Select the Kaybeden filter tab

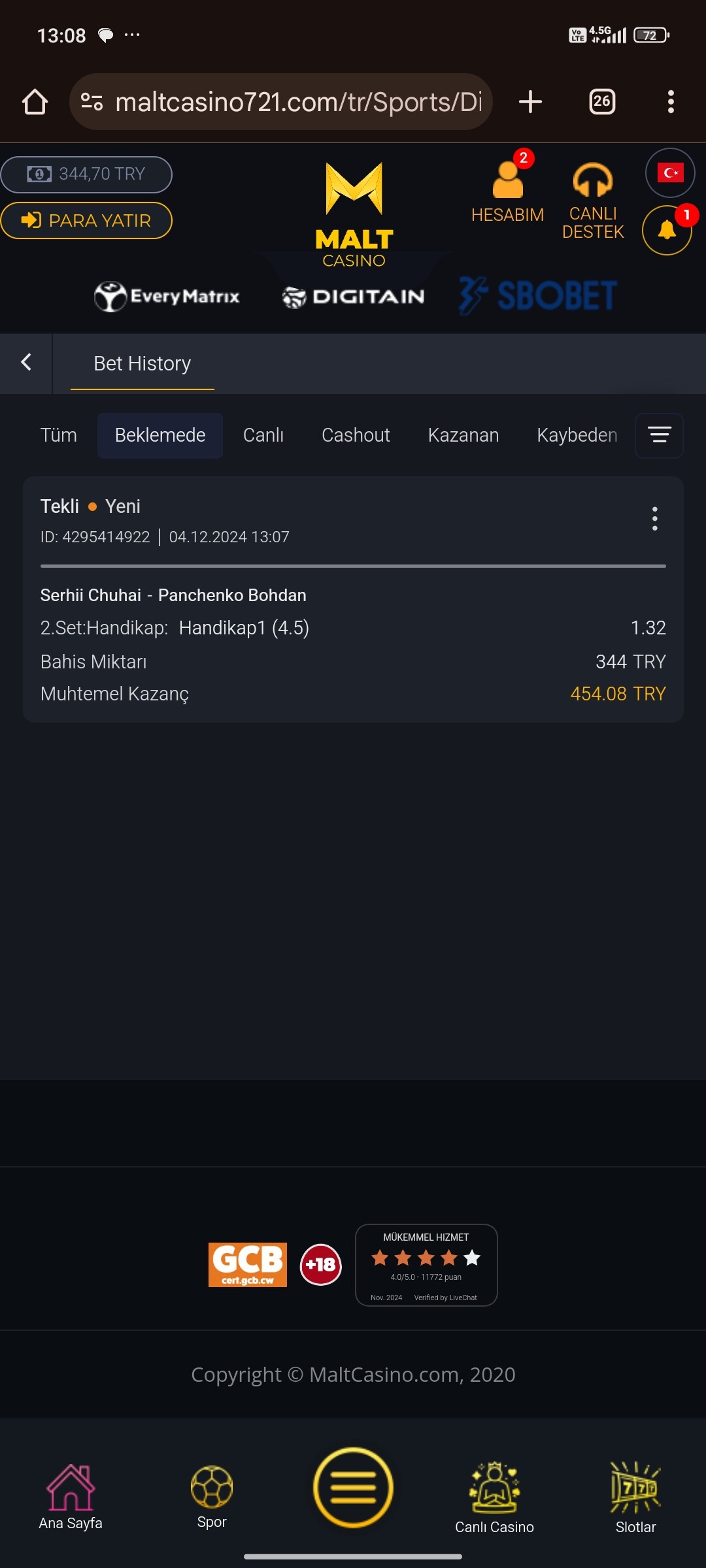(577, 435)
